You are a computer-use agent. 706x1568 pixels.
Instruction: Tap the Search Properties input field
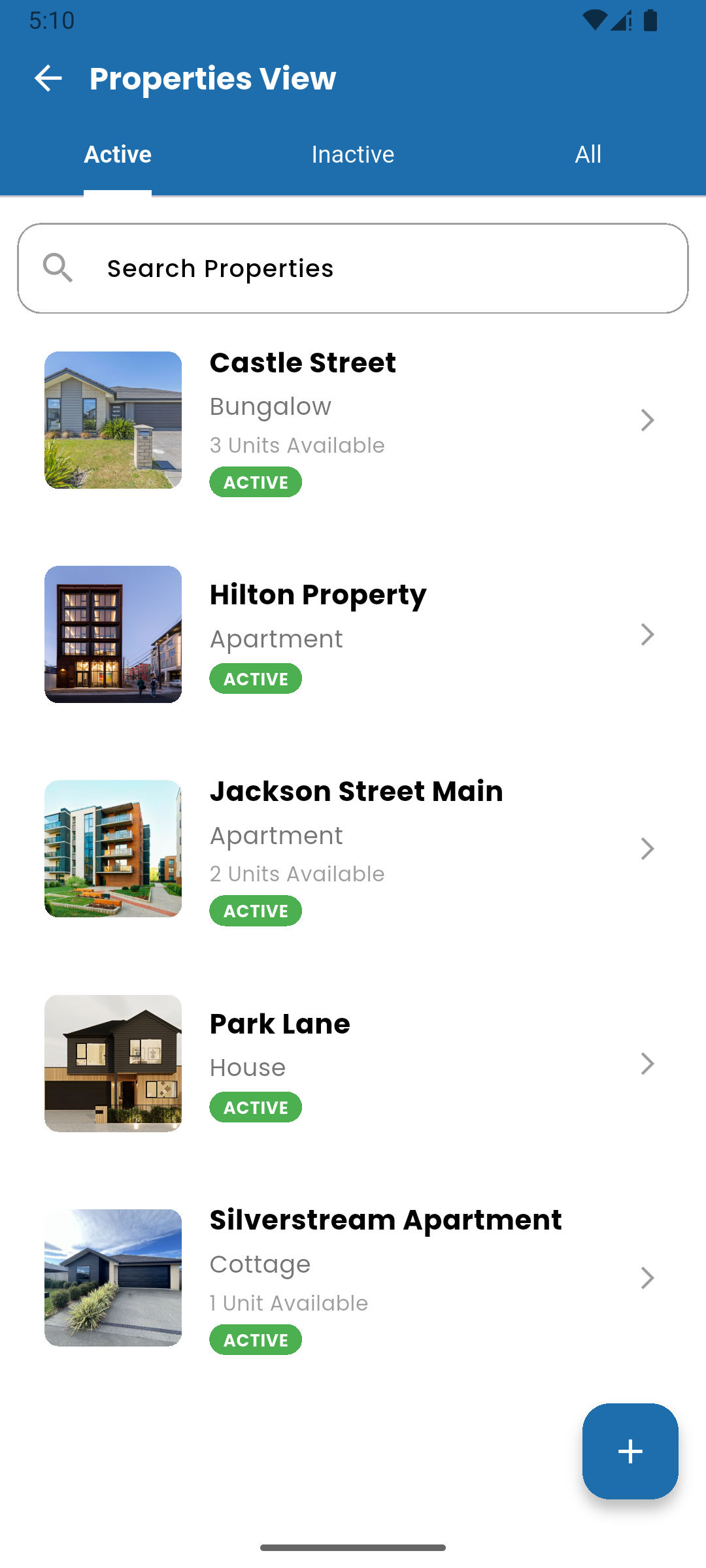click(x=353, y=268)
